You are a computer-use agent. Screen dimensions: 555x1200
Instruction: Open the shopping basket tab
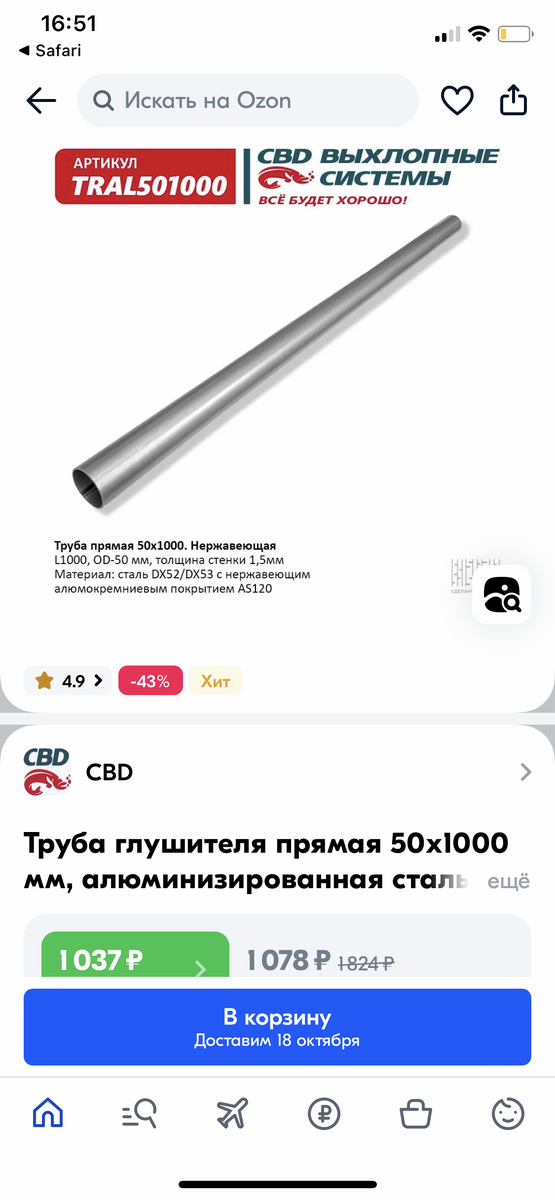click(x=416, y=1113)
